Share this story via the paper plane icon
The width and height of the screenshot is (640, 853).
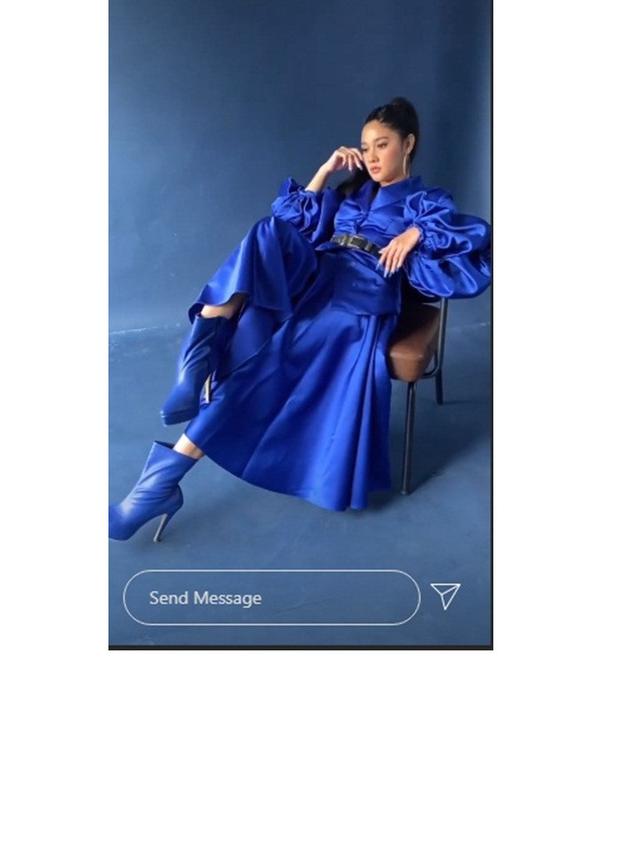pos(446,596)
